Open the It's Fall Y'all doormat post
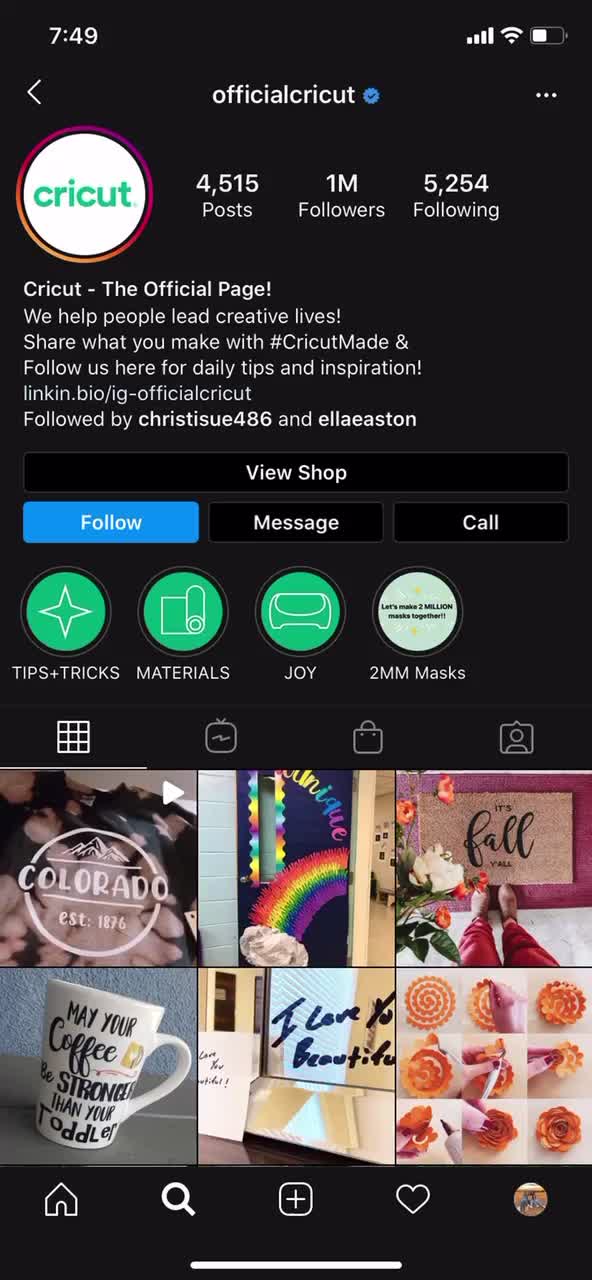The height and width of the screenshot is (1280, 592). coord(494,867)
